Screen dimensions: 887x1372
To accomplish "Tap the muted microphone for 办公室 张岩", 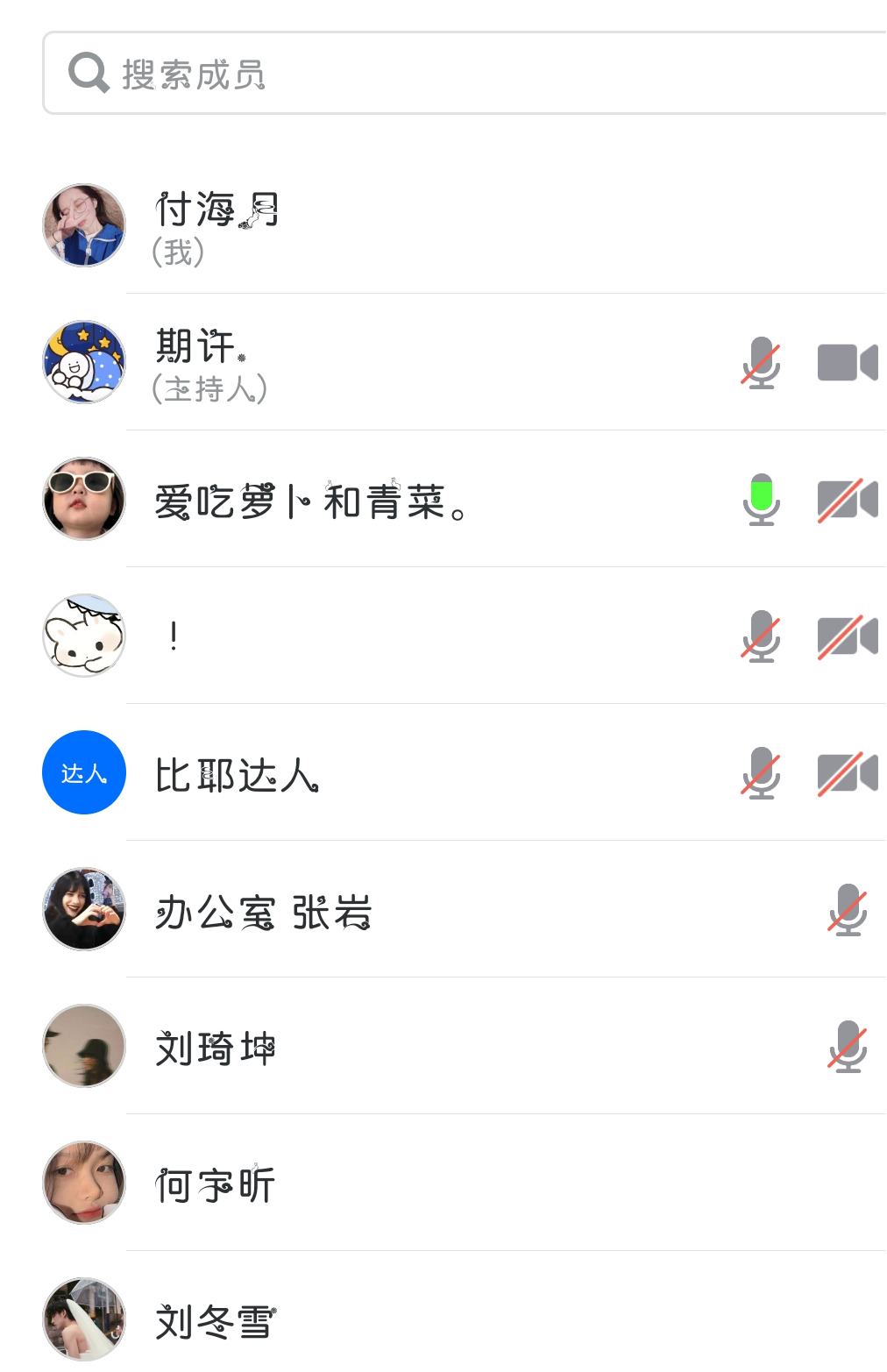I will click(x=848, y=910).
